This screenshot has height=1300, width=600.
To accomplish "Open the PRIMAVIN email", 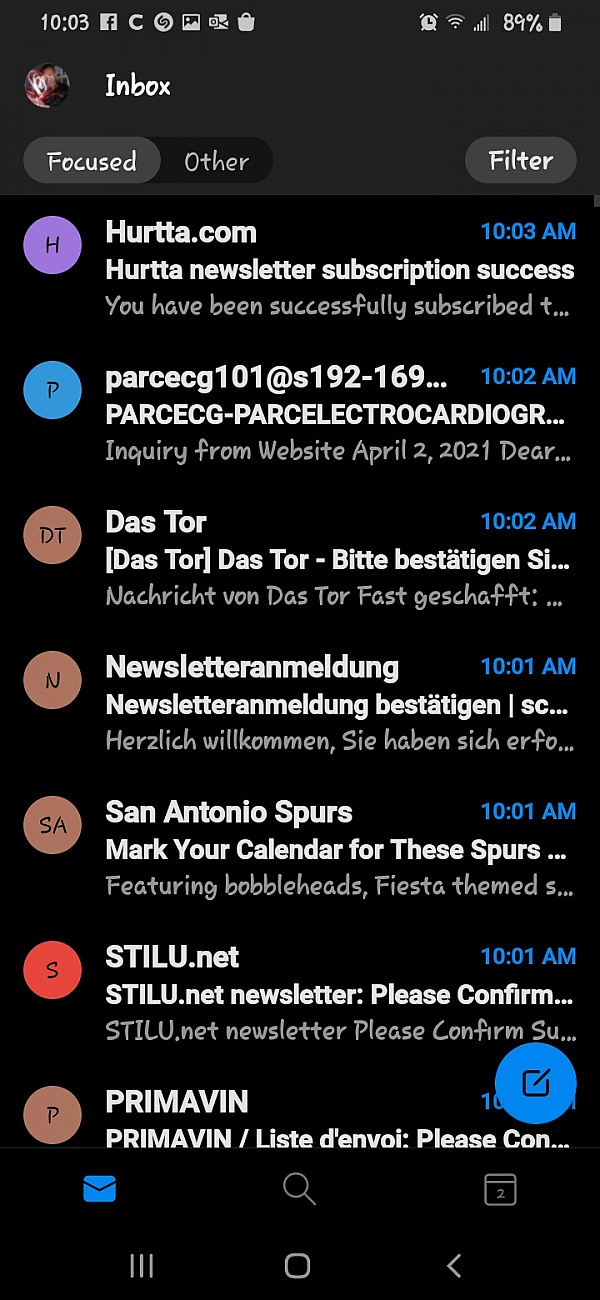I will point(280,1118).
